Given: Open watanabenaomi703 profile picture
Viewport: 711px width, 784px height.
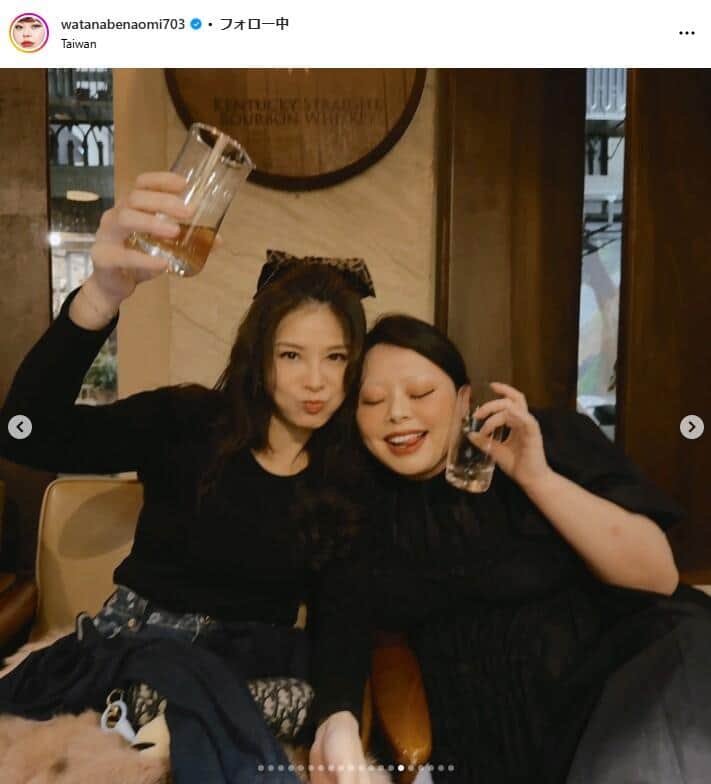Looking at the screenshot, I should coord(29,33).
